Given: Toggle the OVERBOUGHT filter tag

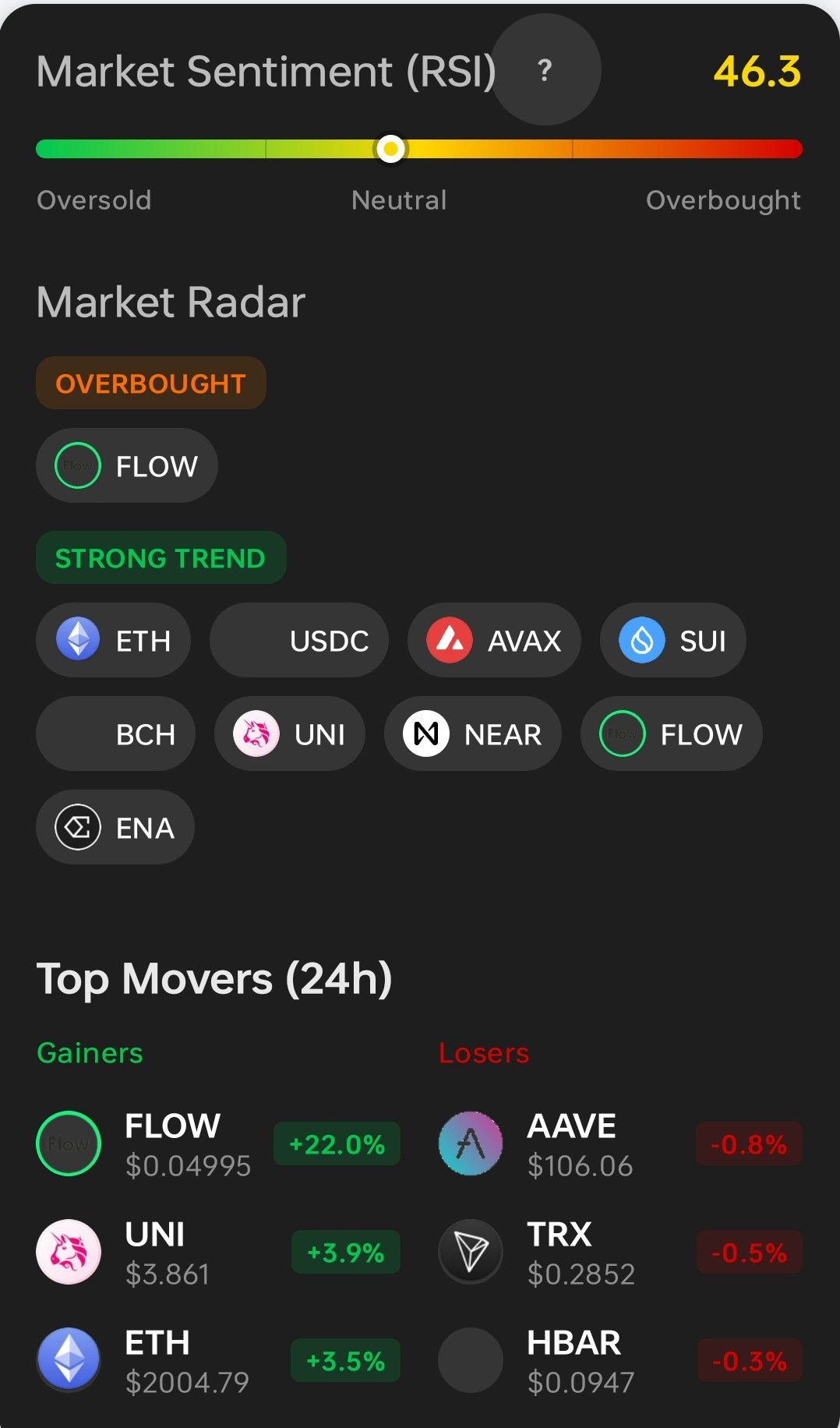Looking at the screenshot, I should (150, 383).
